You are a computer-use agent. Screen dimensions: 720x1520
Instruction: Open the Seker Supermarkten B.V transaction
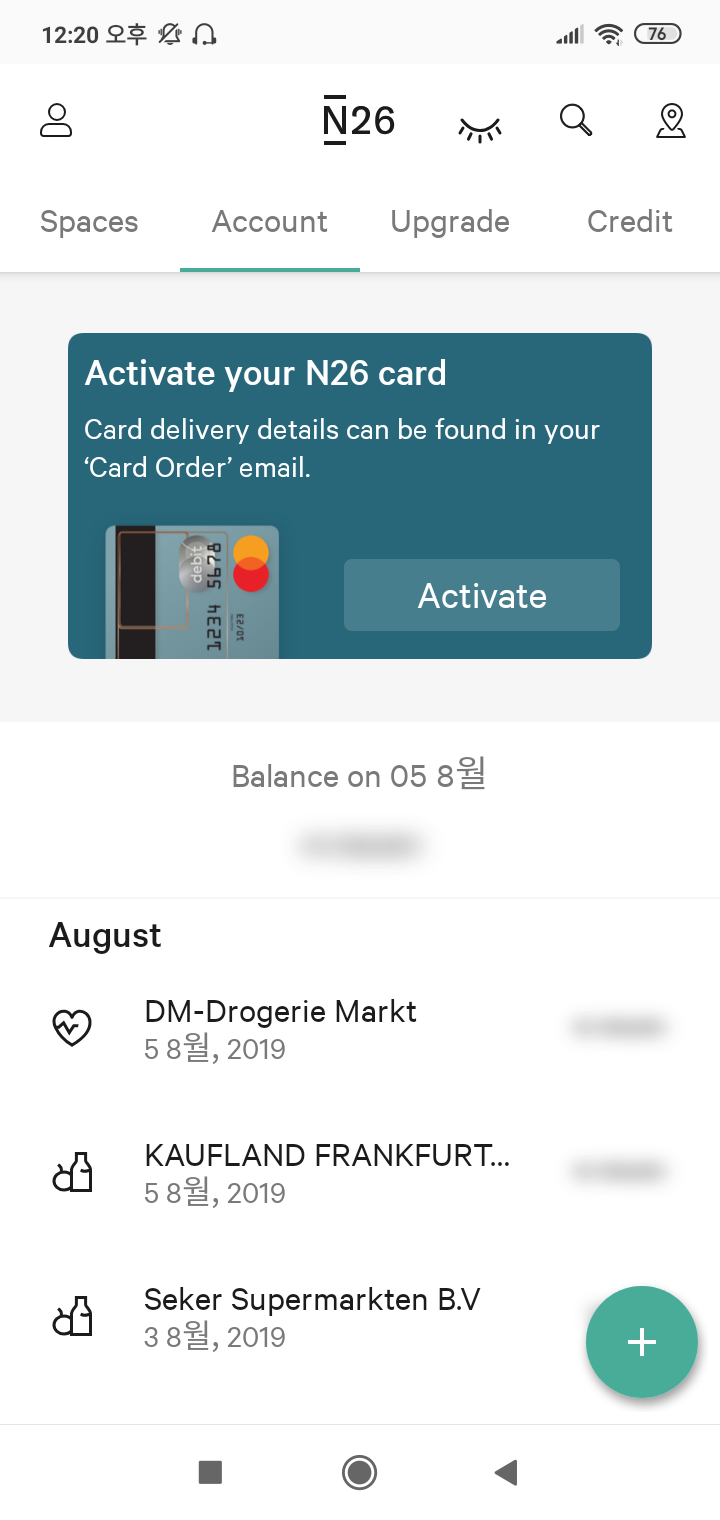(312, 1316)
